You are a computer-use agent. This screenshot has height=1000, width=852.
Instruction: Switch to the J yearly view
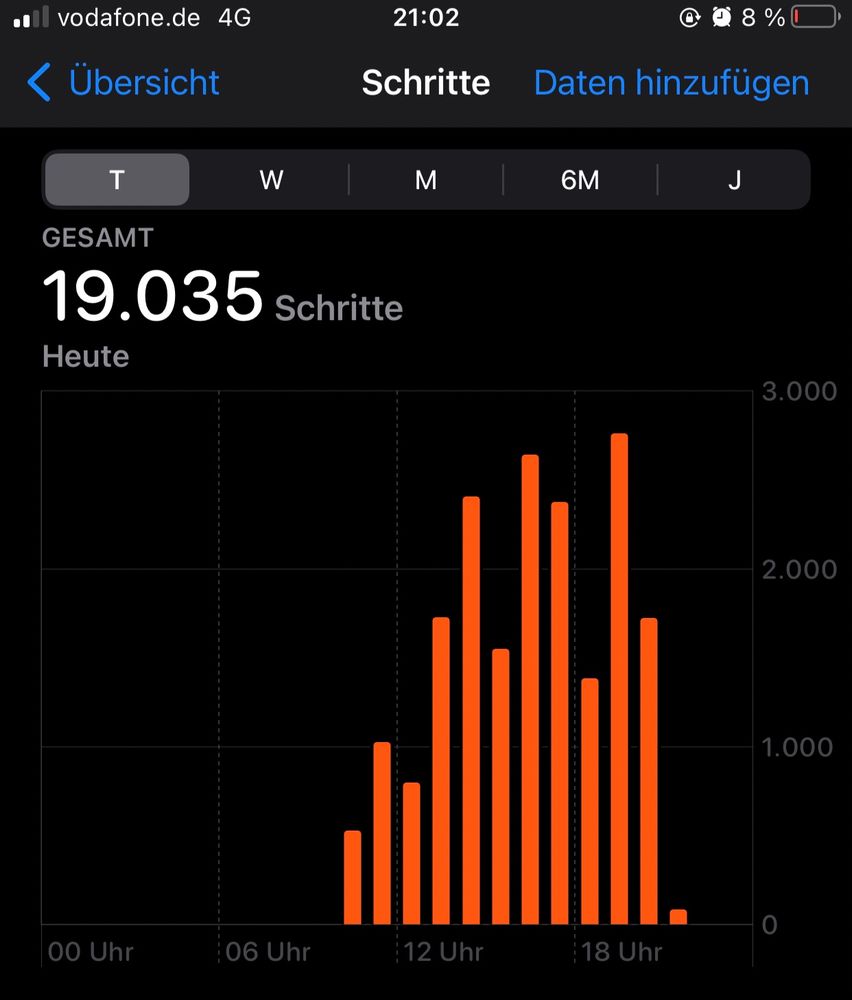735,180
